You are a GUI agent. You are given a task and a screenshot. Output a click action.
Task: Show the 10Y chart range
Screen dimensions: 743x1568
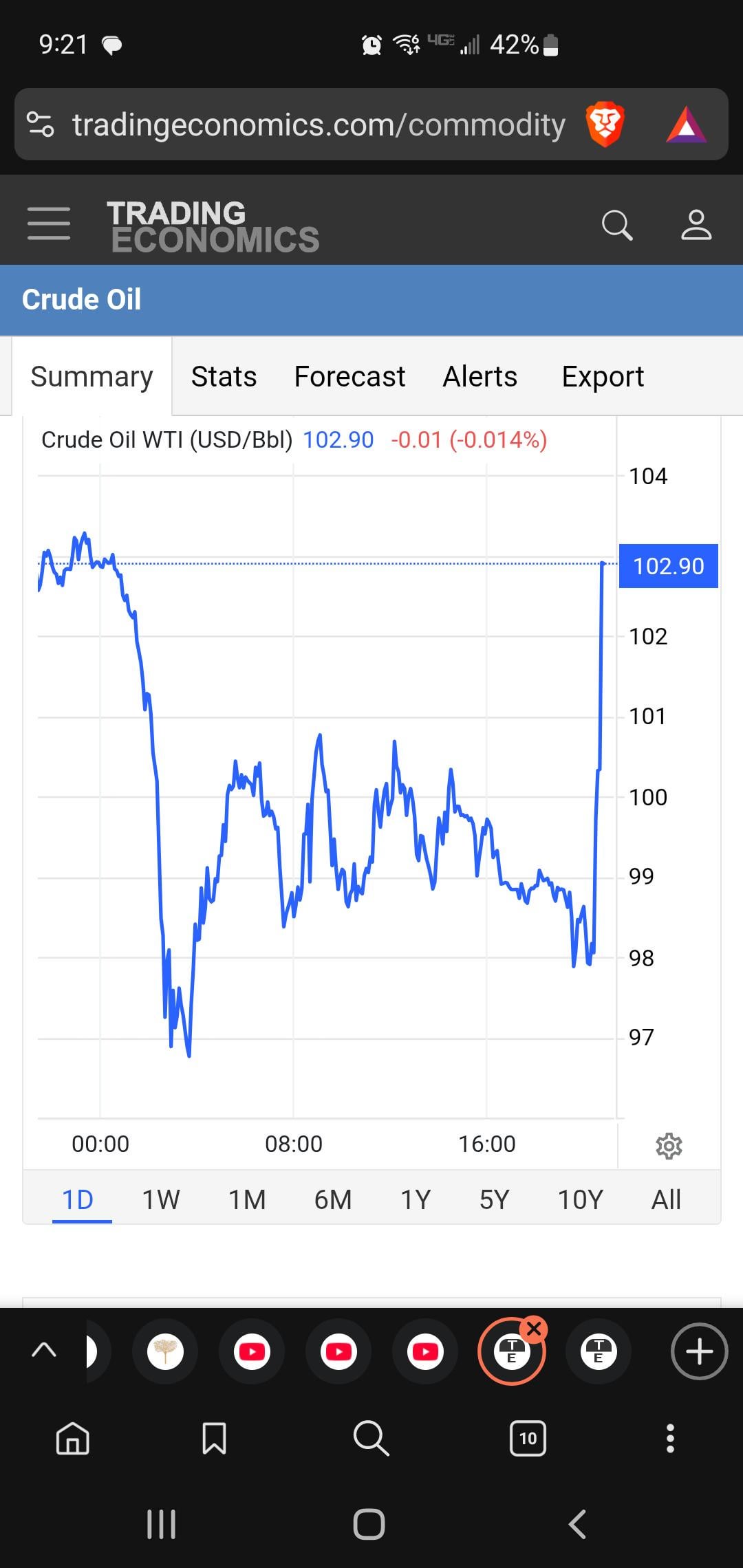tap(580, 1200)
